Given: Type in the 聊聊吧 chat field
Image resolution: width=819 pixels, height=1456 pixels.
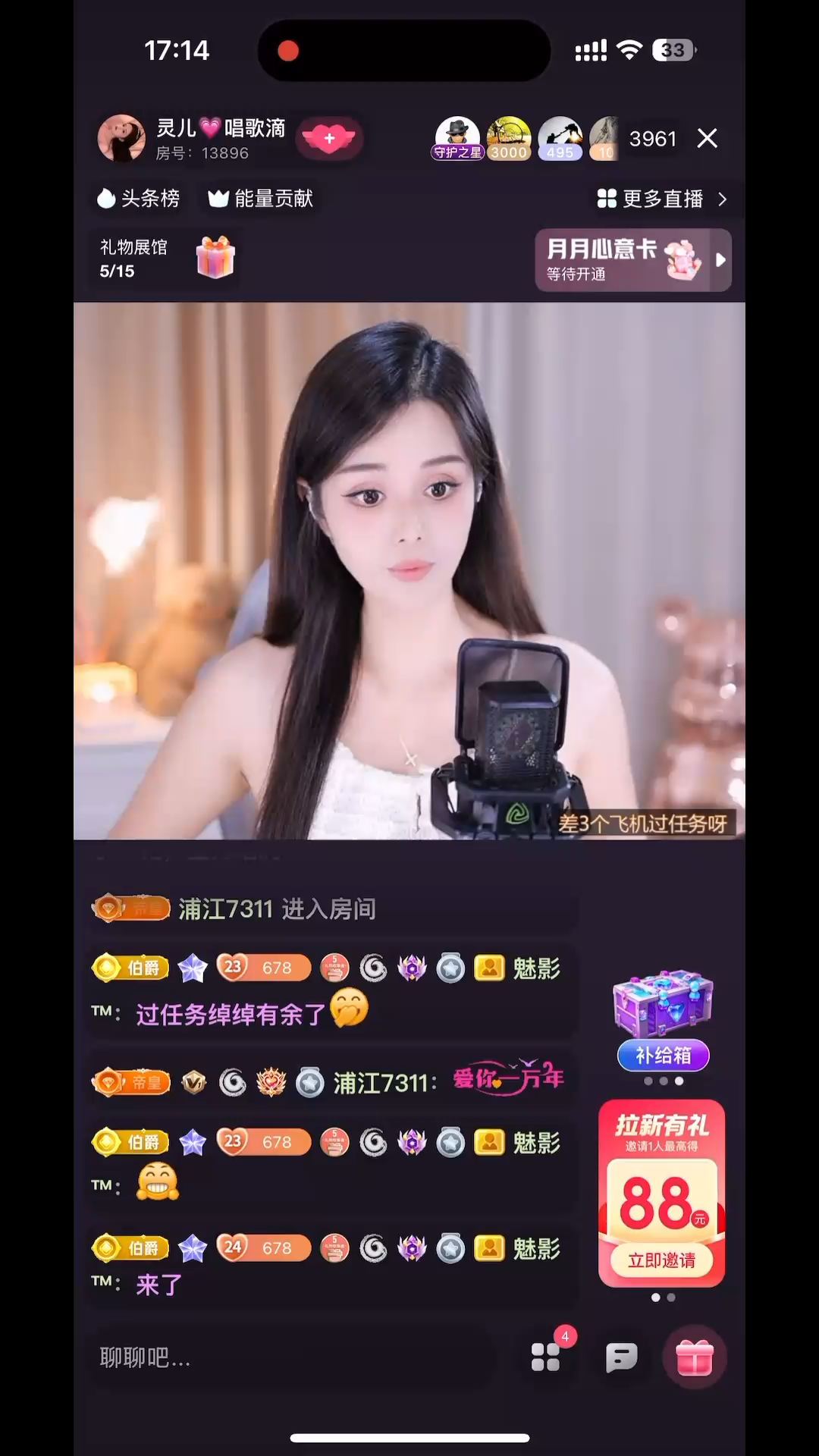Looking at the screenshot, I should (x=288, y=1357).
